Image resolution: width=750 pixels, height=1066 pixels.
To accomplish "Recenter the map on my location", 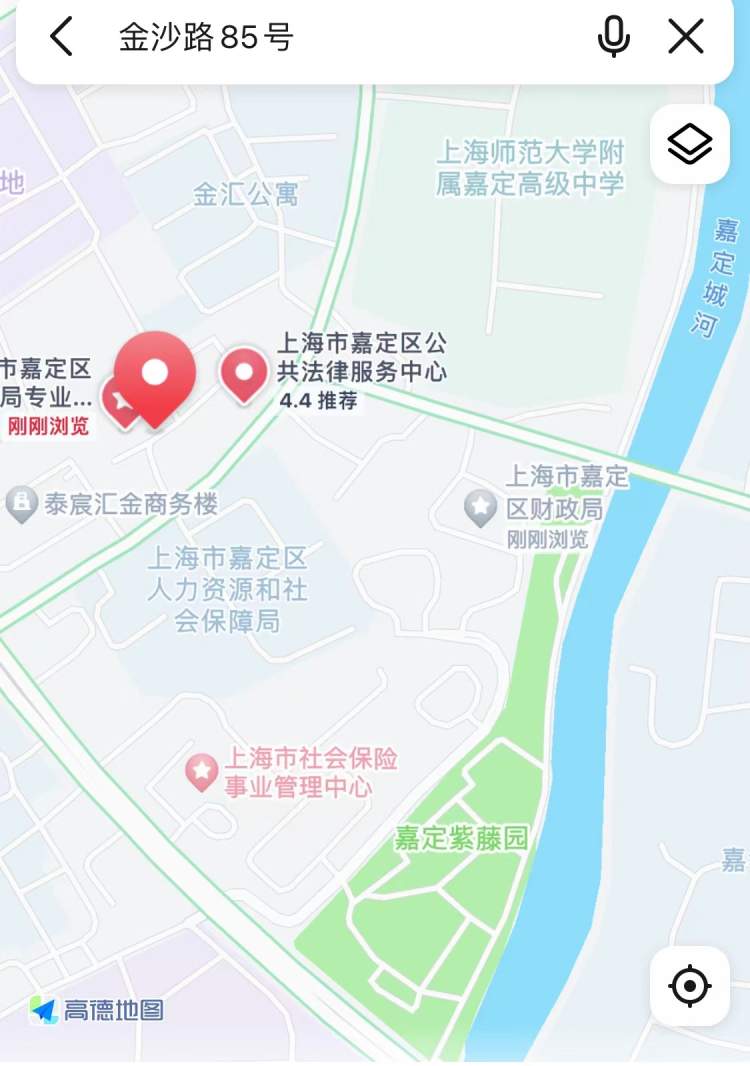I will point(689,985).
